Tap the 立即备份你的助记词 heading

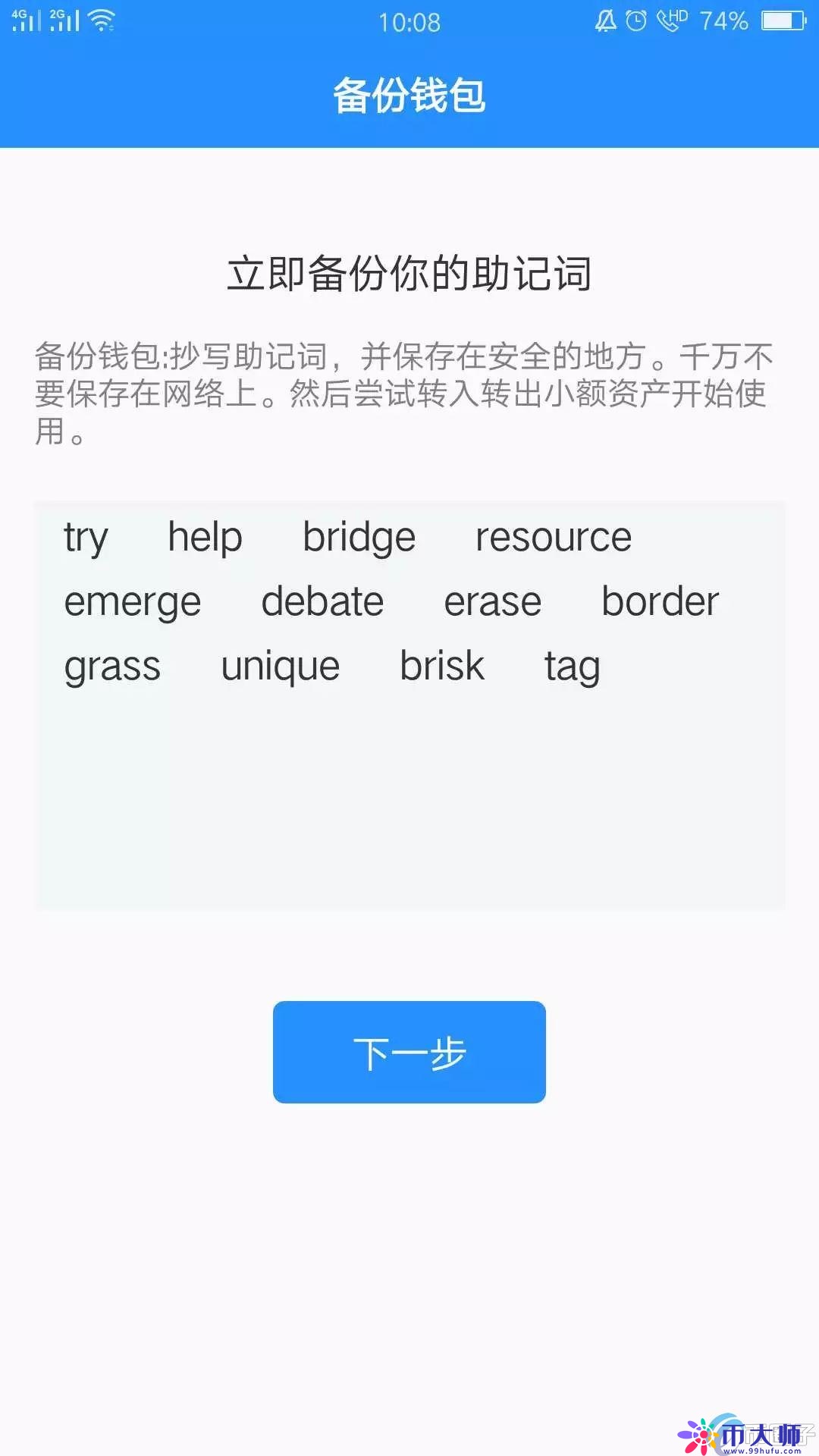[409, 273]
